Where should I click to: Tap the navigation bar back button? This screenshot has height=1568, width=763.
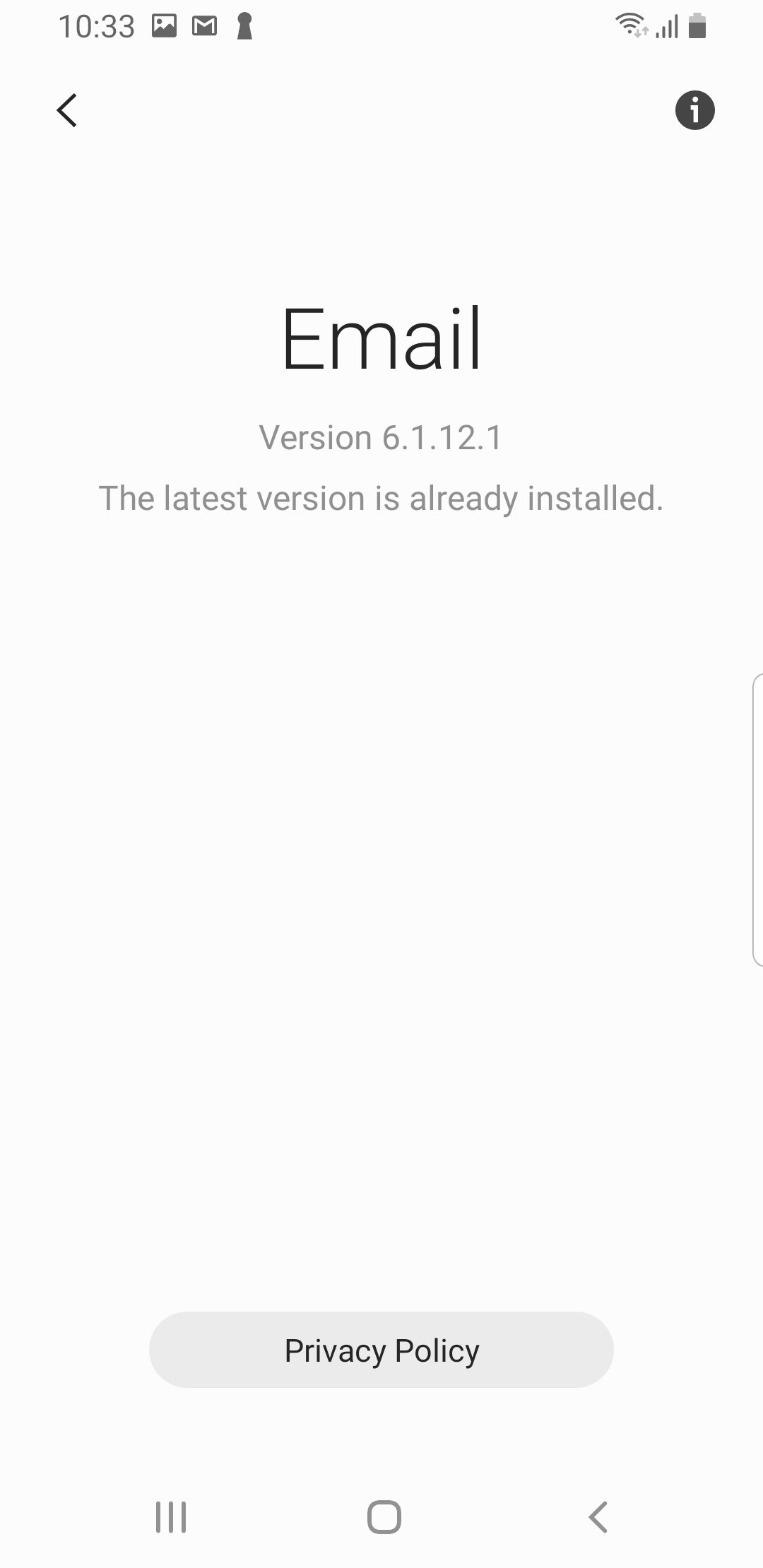(598, 1516)
